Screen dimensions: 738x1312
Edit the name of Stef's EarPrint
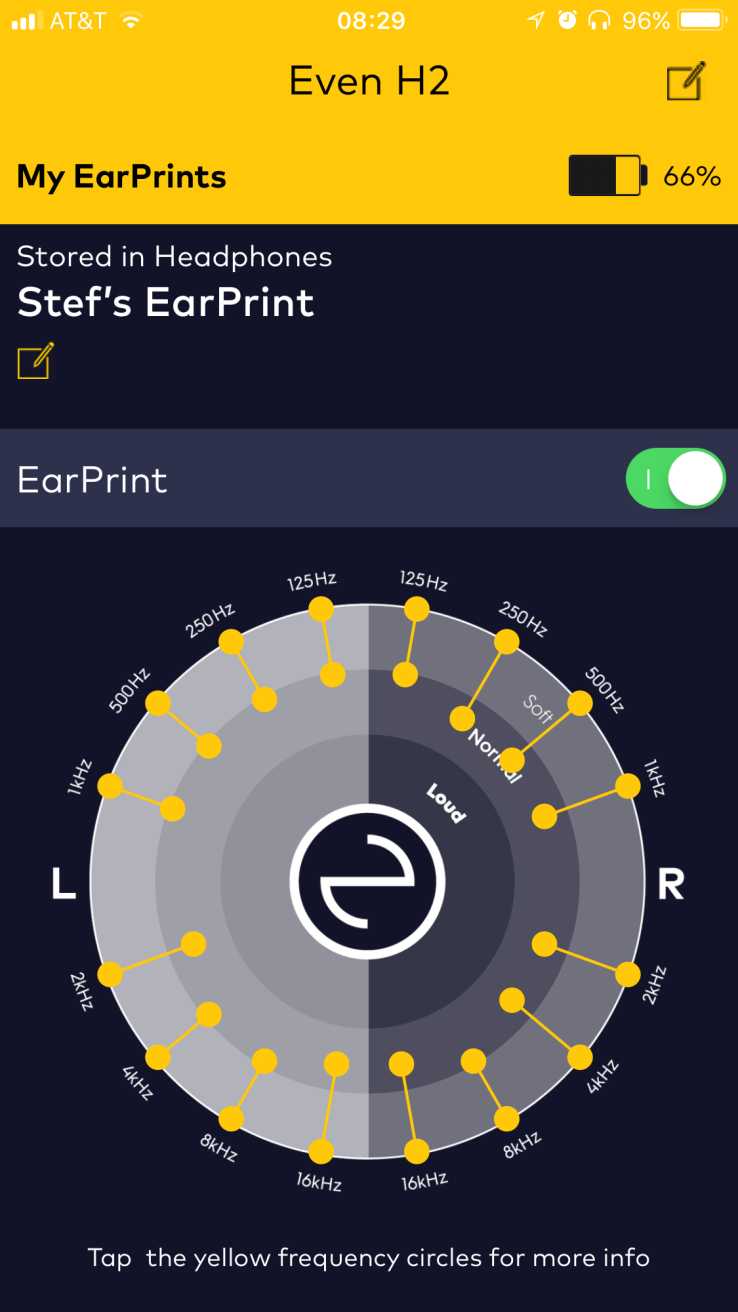pyautogui.click(x=35, y=361)
